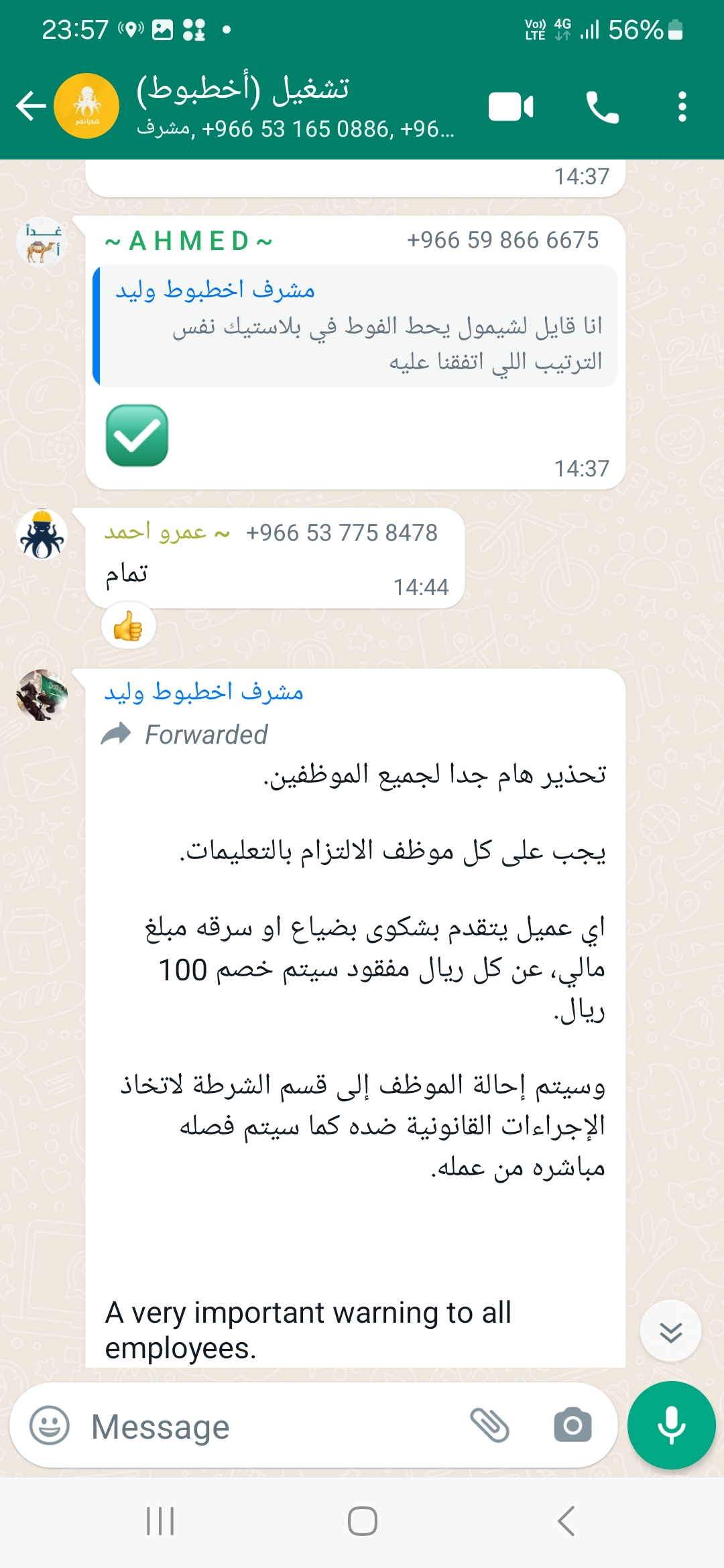724x1568 pixels.
Task: Open the emoji picker
Action: 50,1425
